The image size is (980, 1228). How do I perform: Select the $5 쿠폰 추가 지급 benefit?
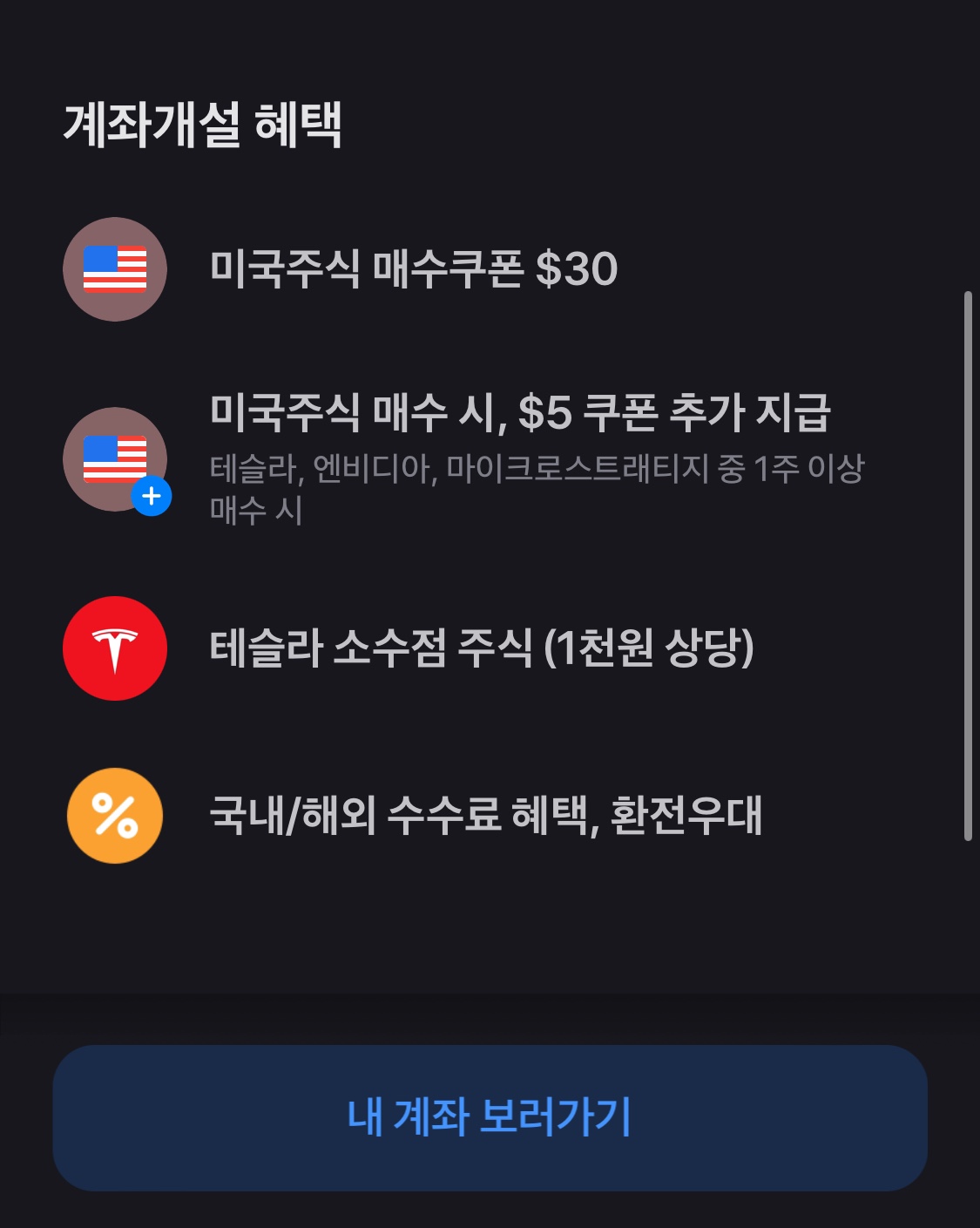pos(523,417)
